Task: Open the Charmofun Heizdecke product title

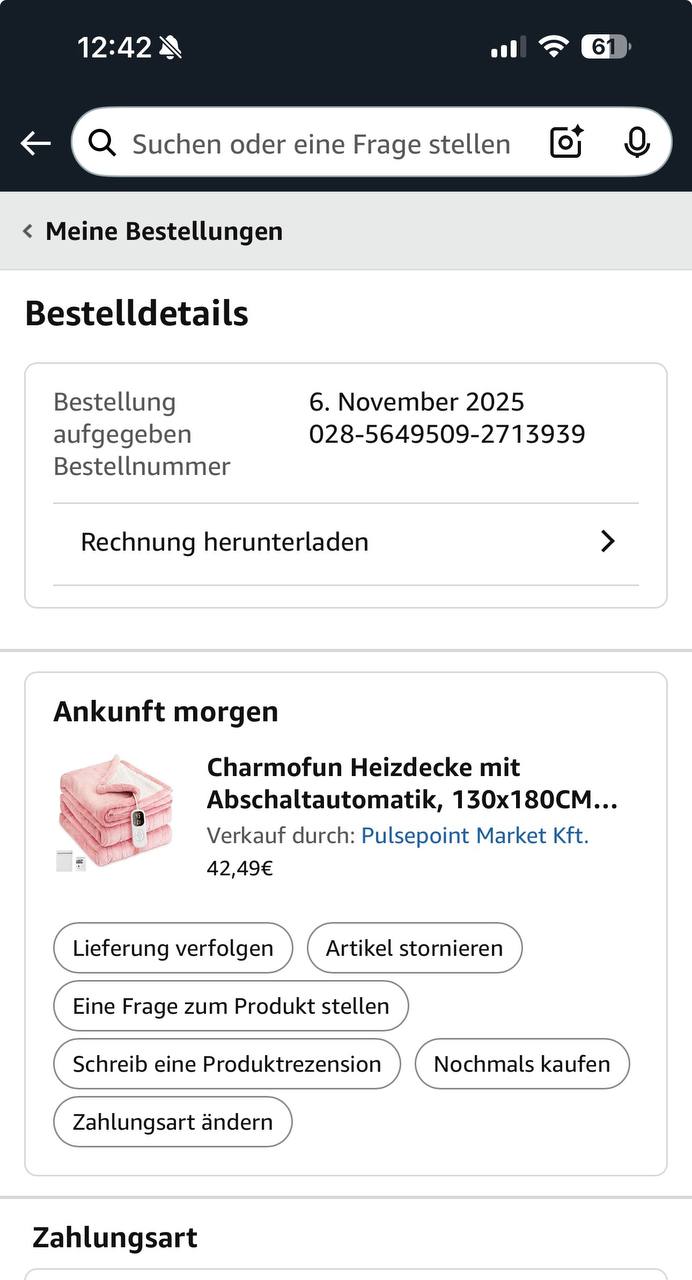Action: (412, 784)
